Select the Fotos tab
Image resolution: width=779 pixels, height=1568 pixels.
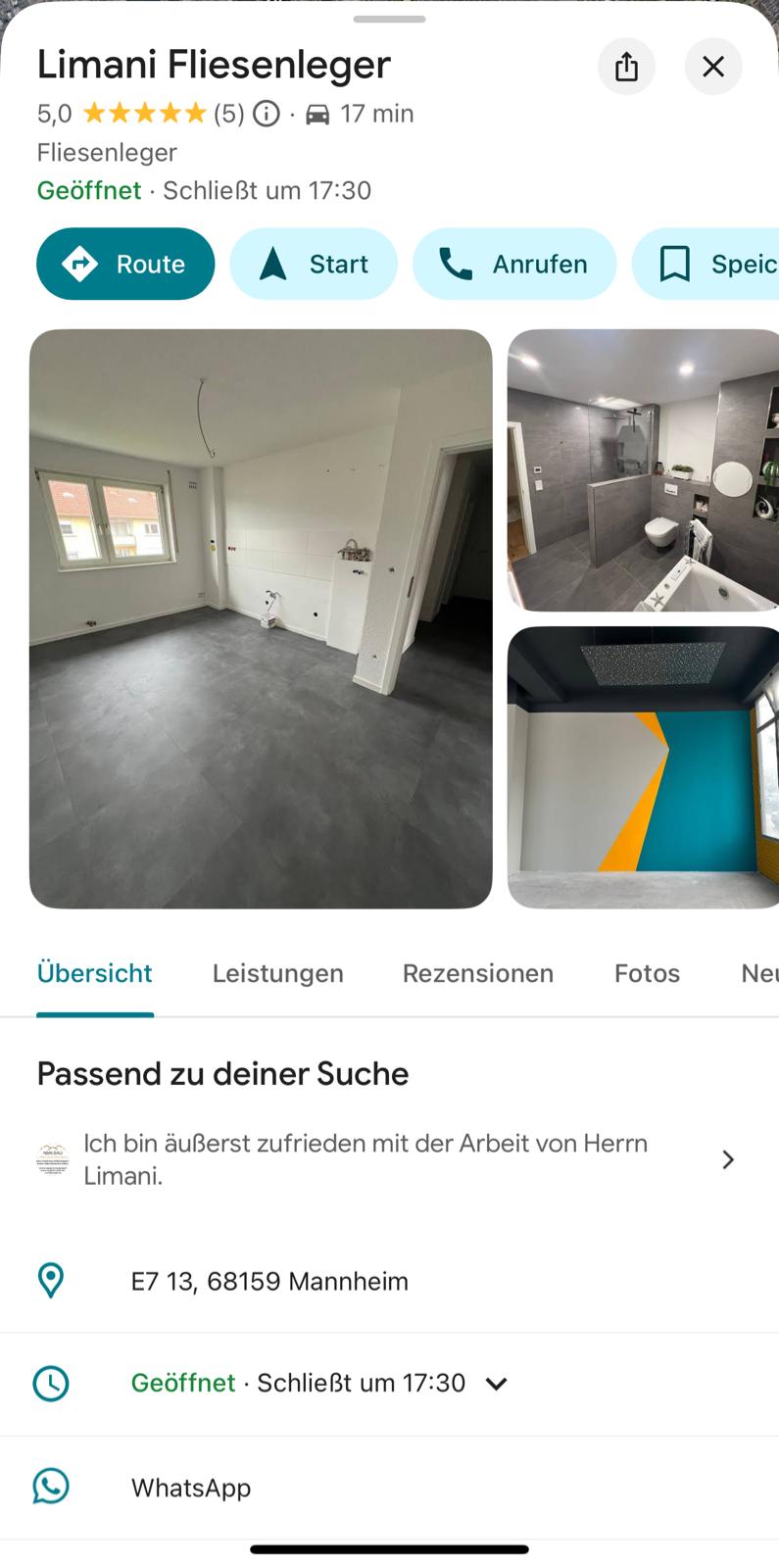(647, 972)
